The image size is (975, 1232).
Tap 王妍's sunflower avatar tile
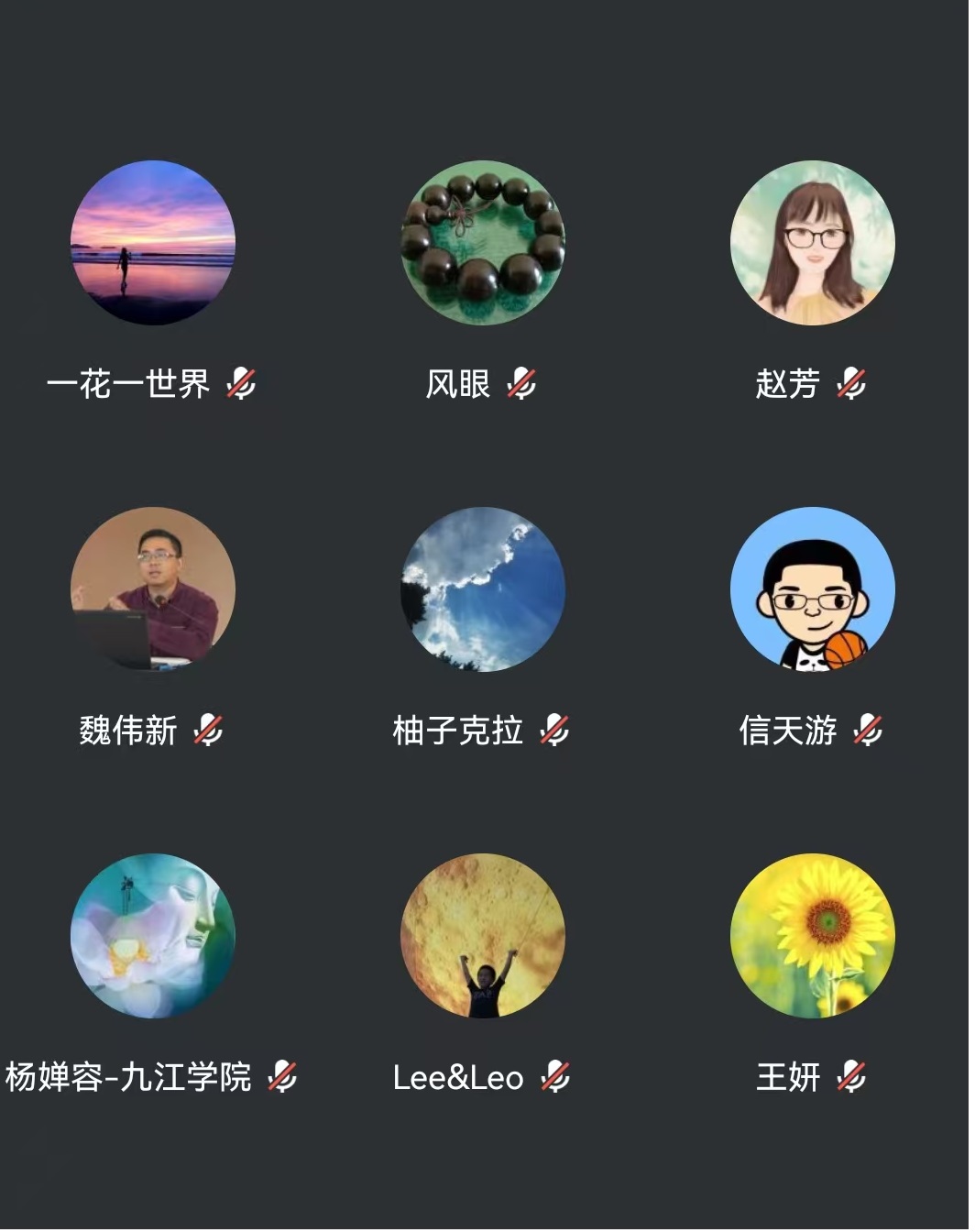[813, 936]
